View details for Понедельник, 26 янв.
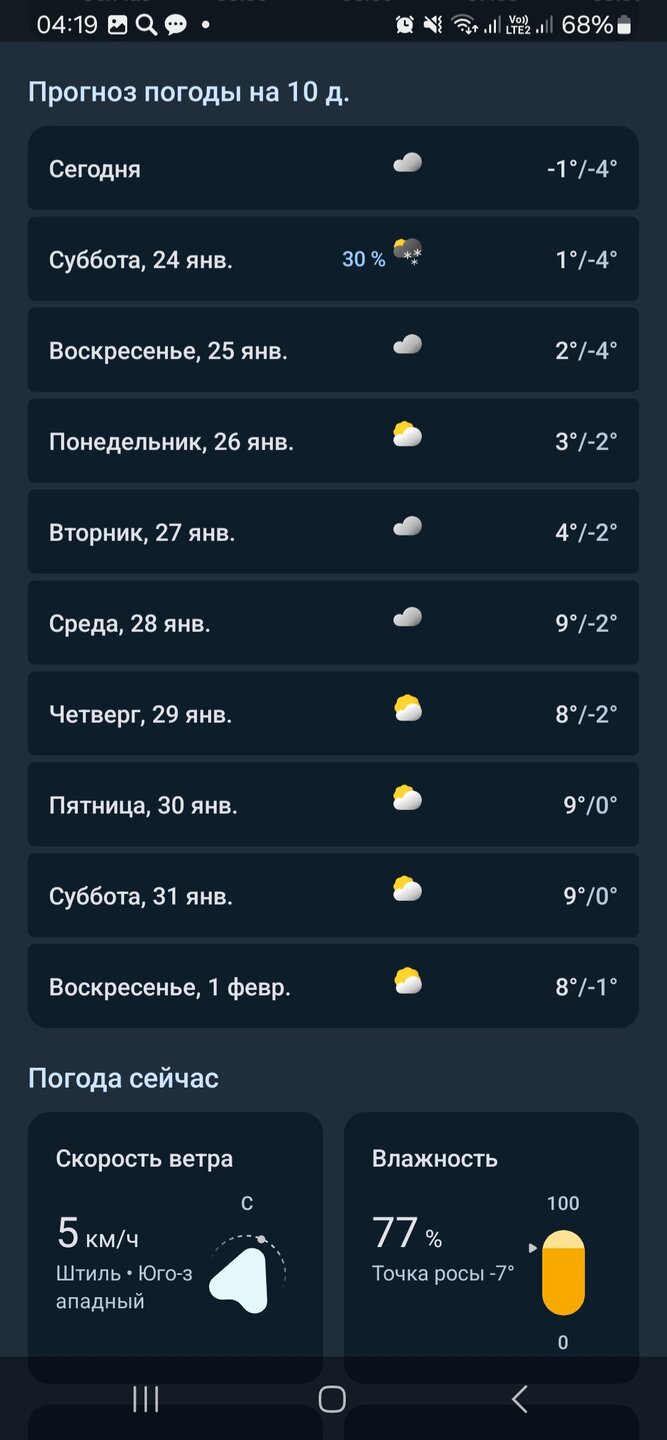Viewport: 667px width, 1440px height. (x=333, y=441)
